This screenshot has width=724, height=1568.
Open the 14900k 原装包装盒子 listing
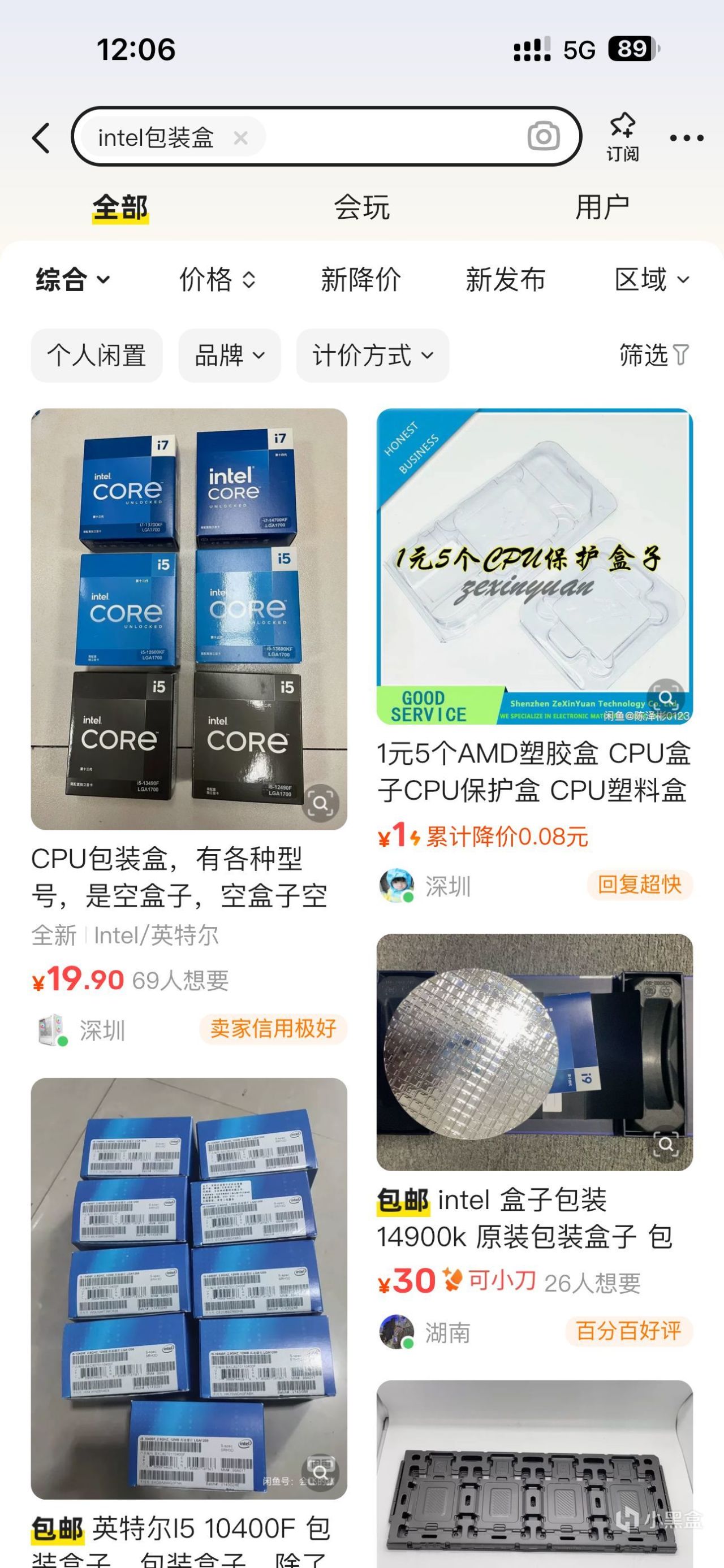click(534, 1052)
